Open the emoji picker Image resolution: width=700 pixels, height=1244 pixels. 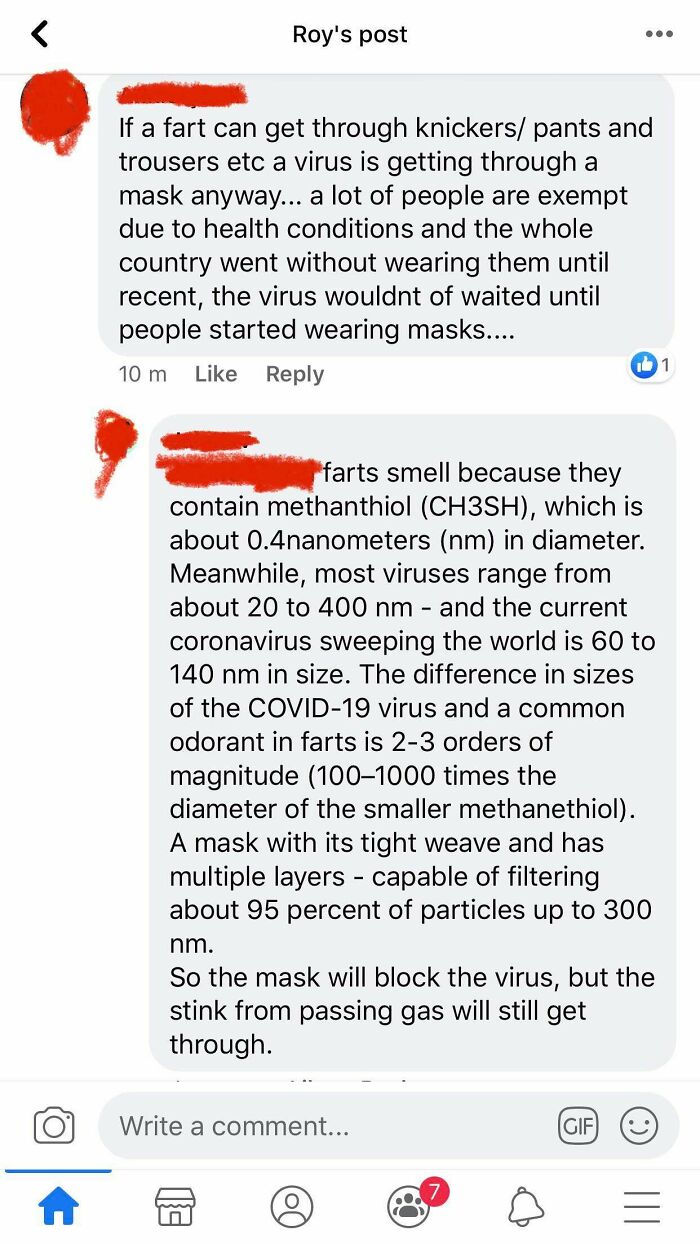639,1126
